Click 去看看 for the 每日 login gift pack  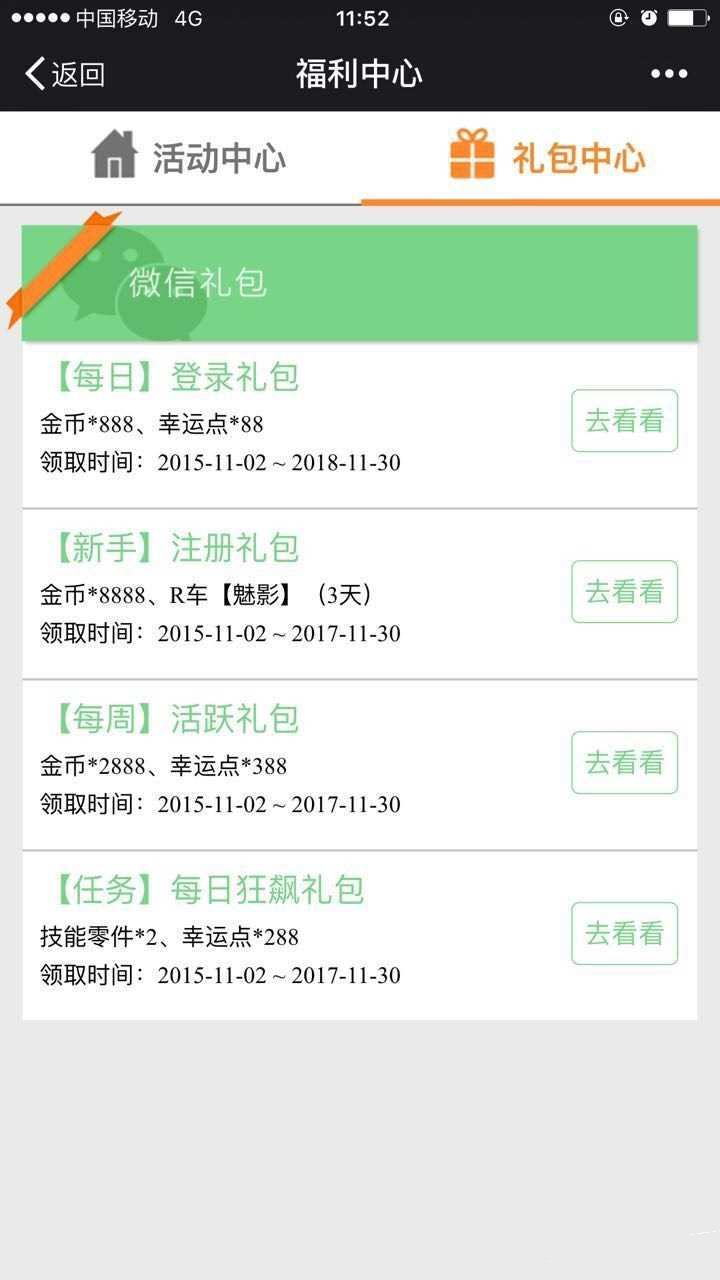(x=623, y=421)
